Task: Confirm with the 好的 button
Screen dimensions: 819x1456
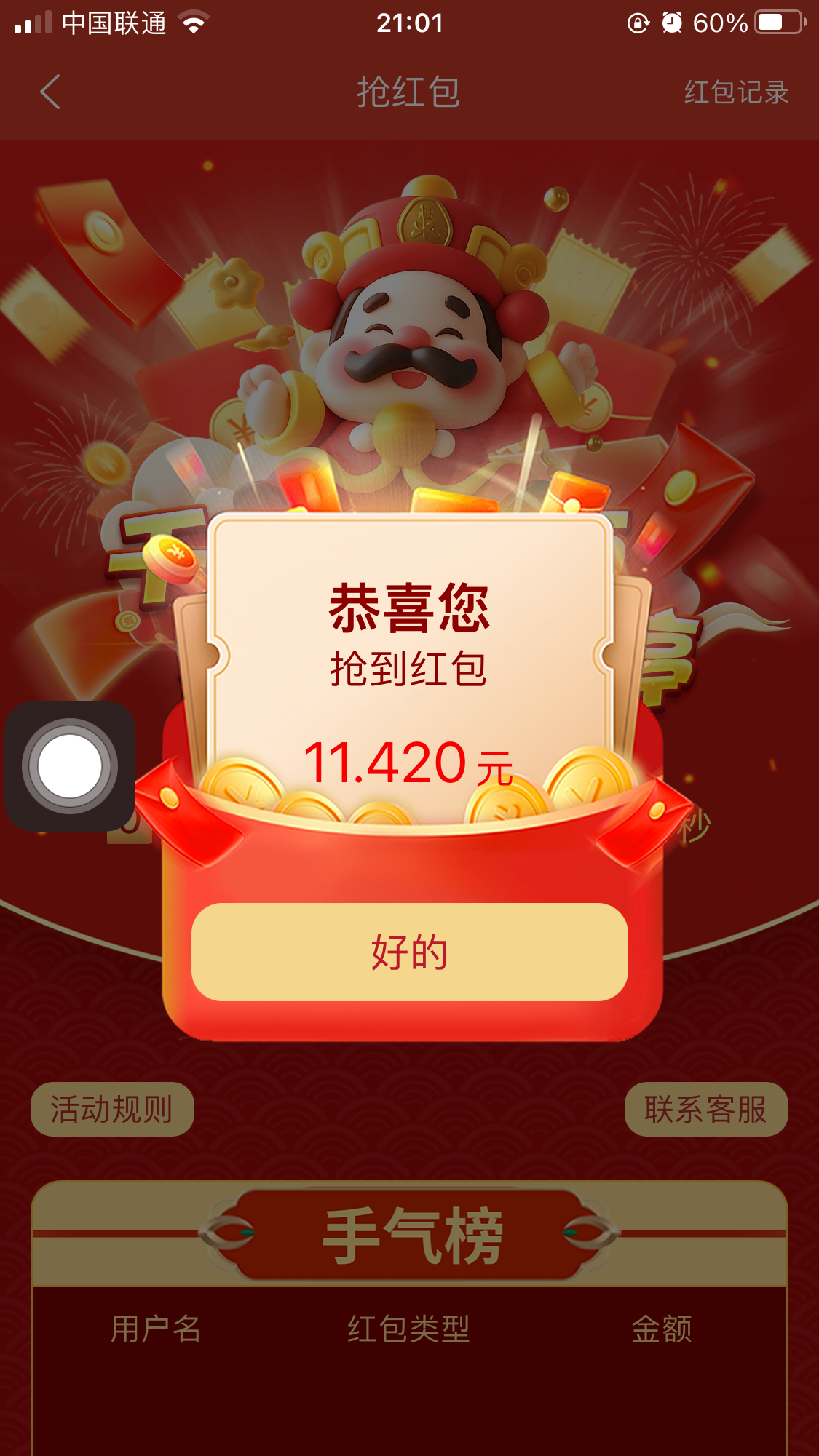Action: tap(409, 952)
